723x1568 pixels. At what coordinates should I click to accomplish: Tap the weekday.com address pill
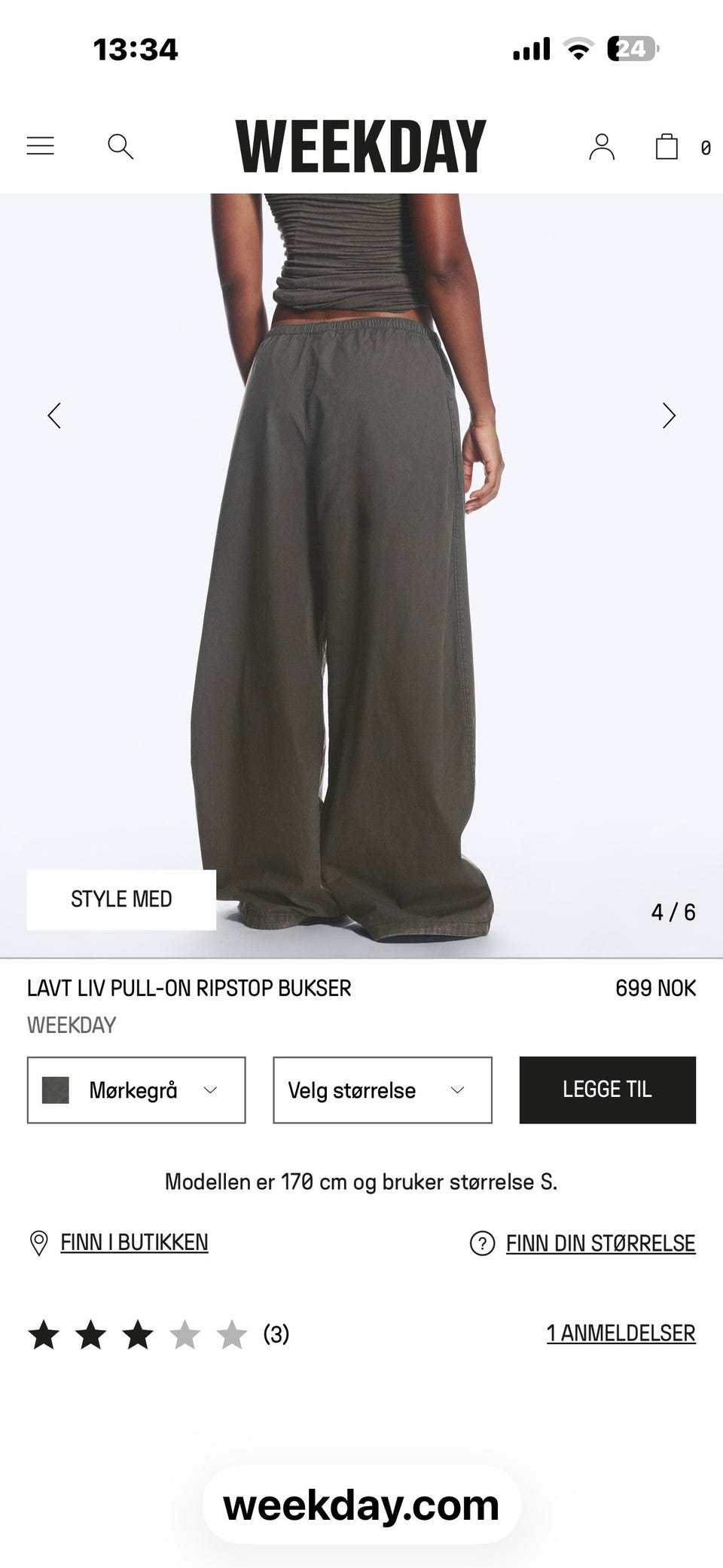361,1505
